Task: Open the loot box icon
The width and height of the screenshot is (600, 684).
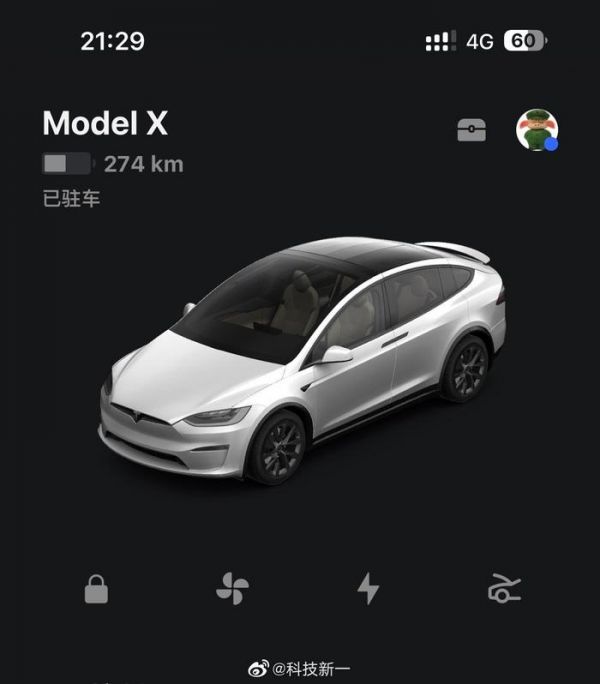Action: [x=471, y=130]
